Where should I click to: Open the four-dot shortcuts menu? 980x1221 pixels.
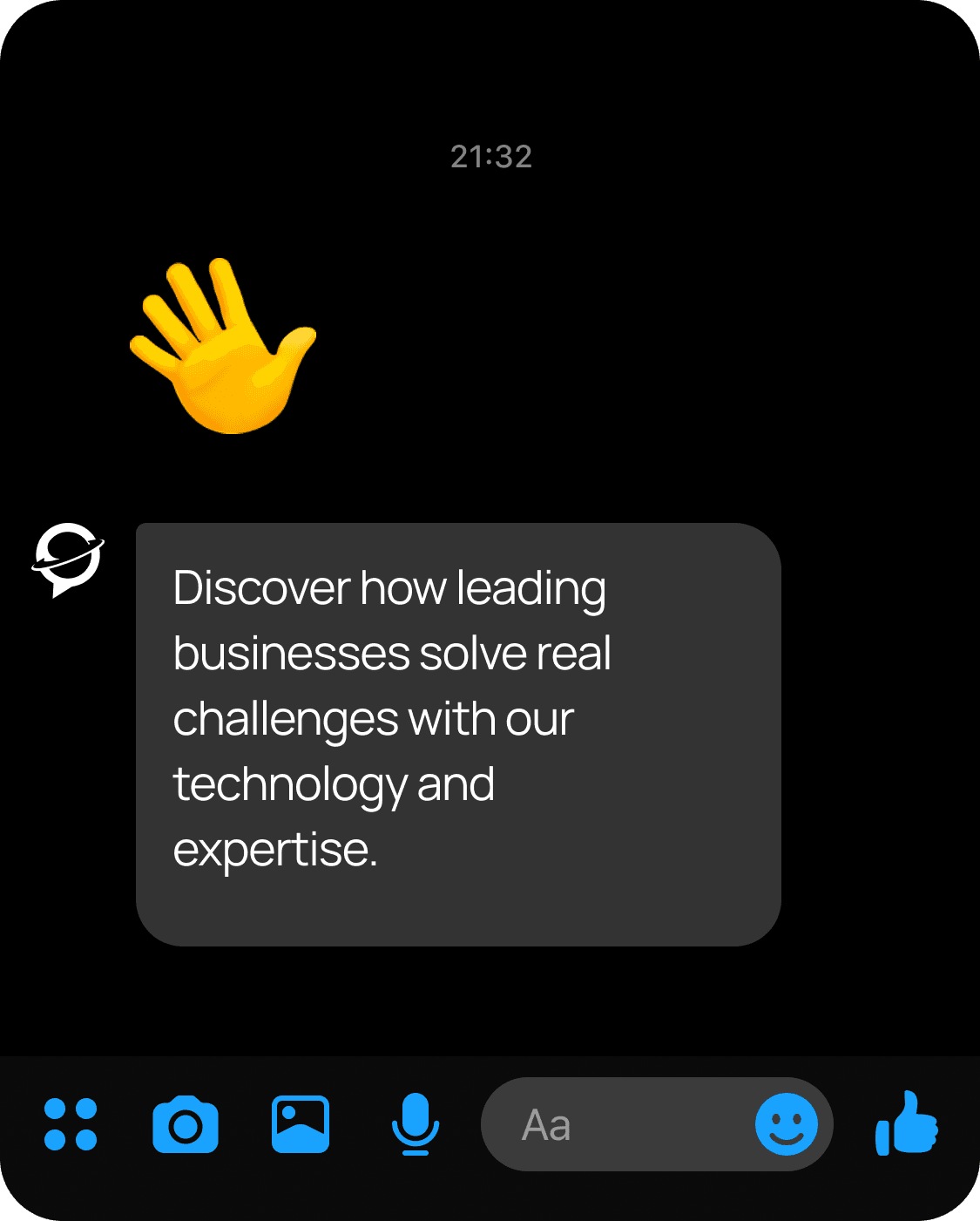(x=72, y=1124)
